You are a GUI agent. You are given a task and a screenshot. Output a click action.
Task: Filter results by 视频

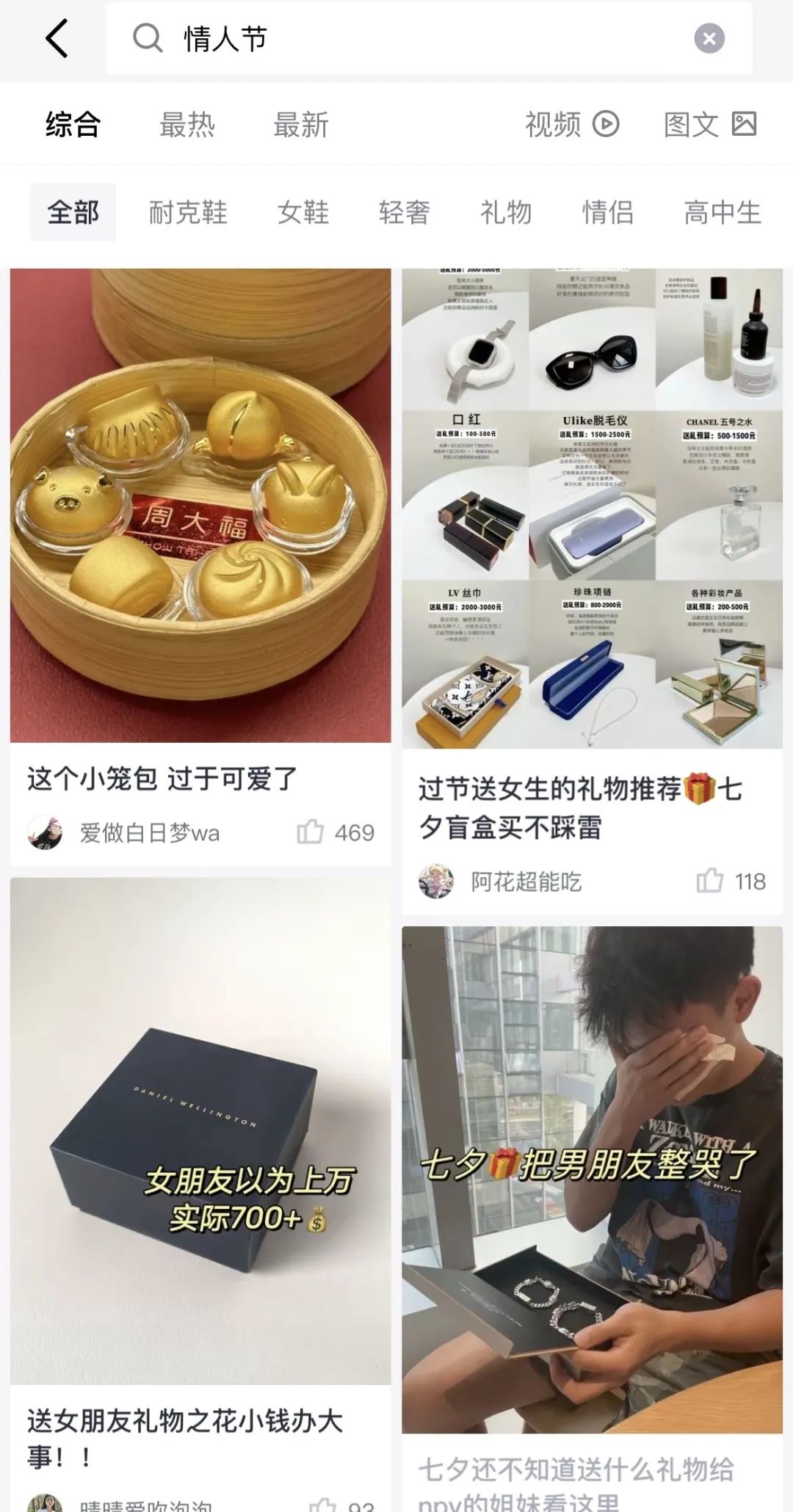click(x=571, y=125)
